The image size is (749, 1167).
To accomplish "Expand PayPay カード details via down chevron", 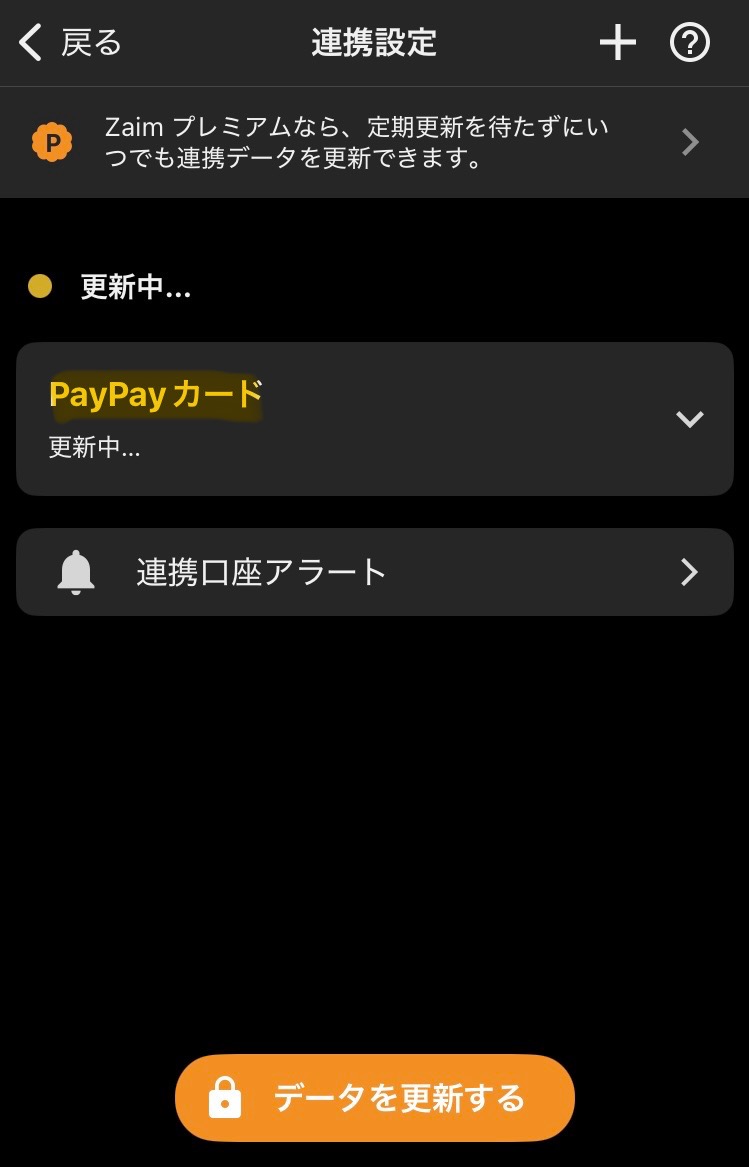I will (689, 419).
